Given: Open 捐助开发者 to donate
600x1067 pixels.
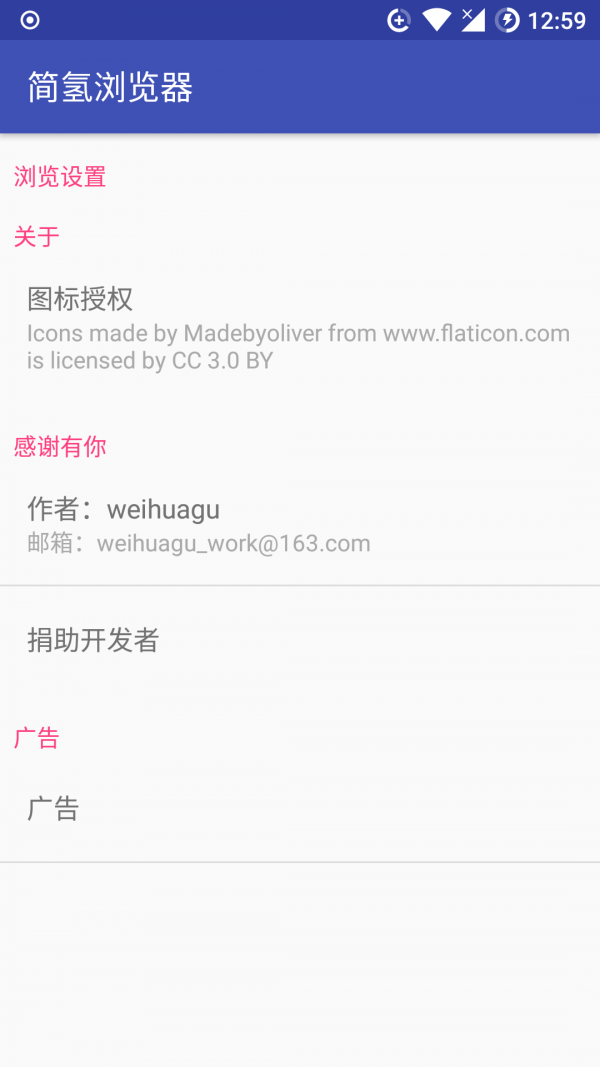Looking at the screenshot, I should pos(300,640).
